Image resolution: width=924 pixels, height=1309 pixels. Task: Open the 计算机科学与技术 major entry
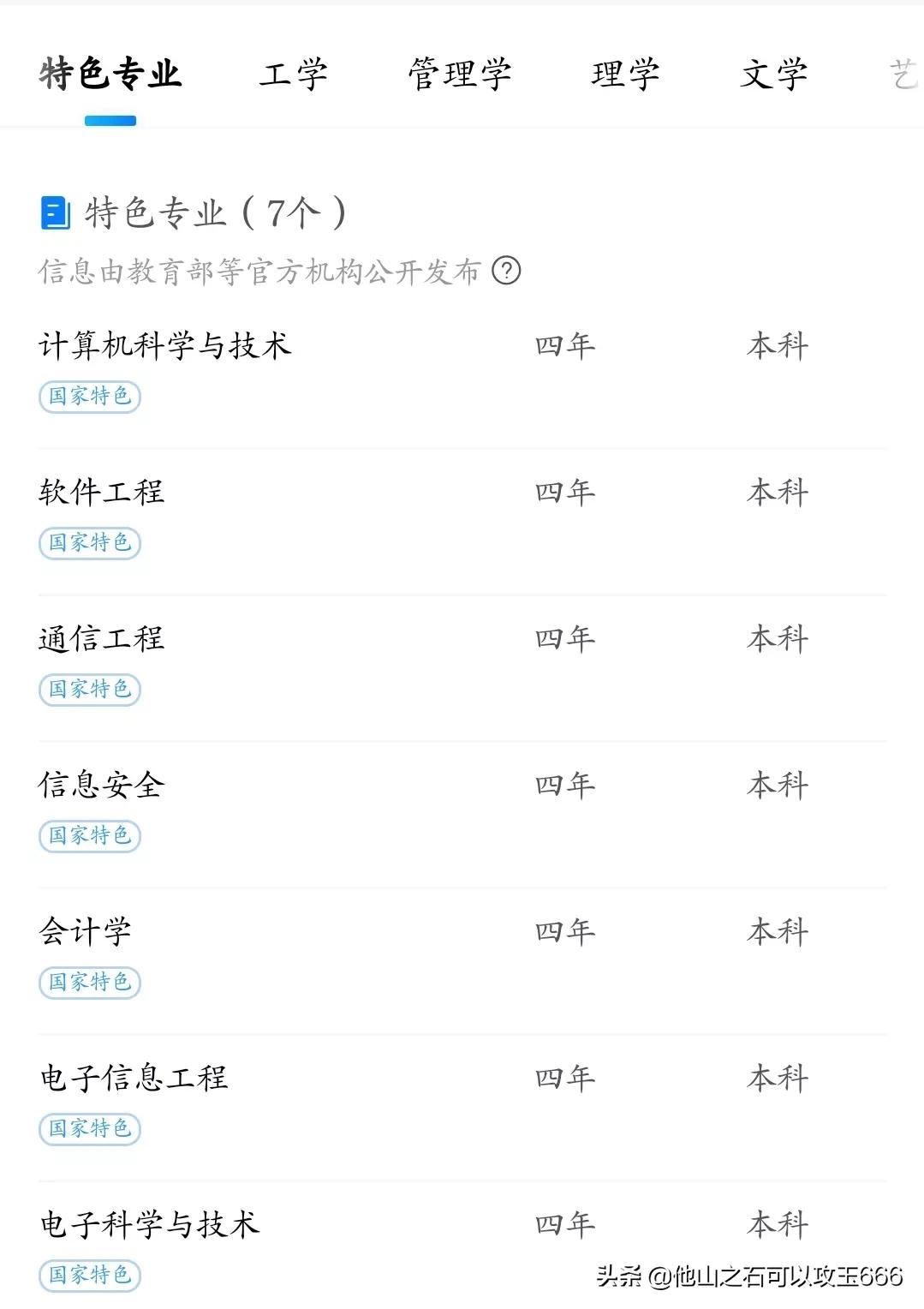pos(165,346)
